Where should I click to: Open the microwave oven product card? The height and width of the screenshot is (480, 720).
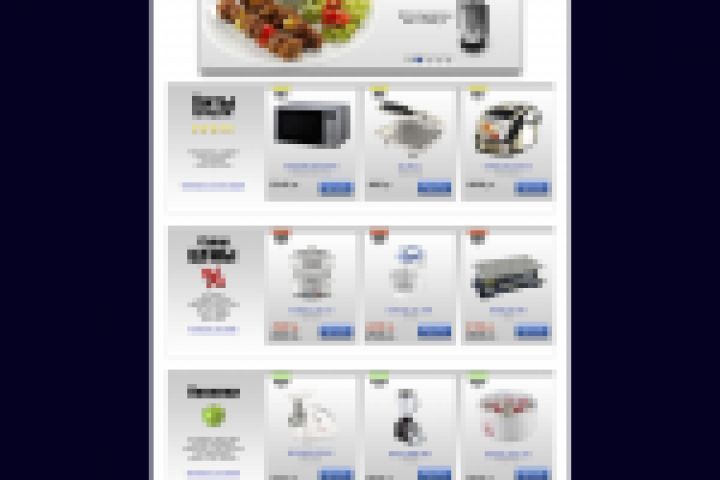(311, 126)
